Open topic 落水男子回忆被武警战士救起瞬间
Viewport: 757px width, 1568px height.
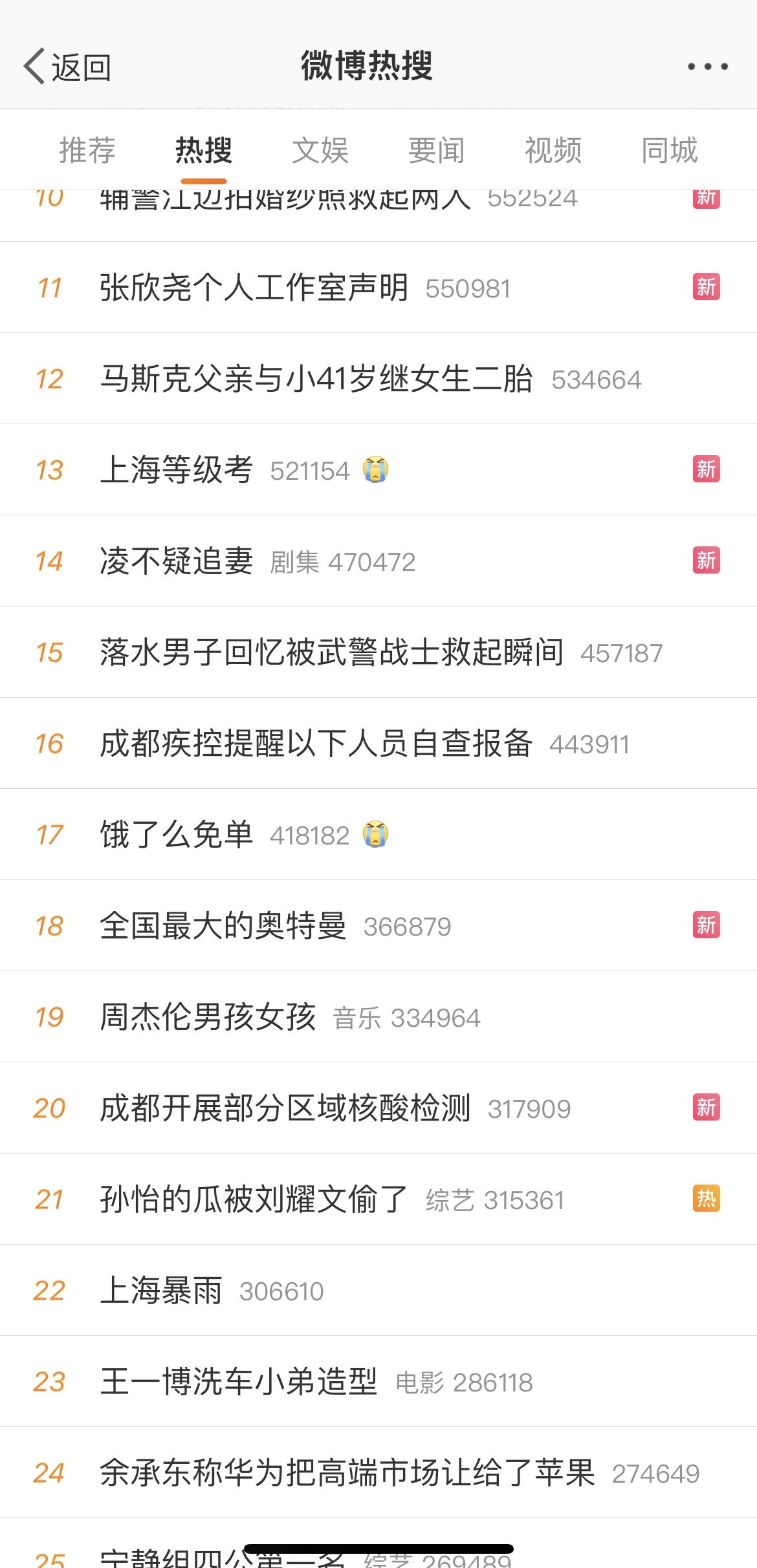(x=331, y=652)
